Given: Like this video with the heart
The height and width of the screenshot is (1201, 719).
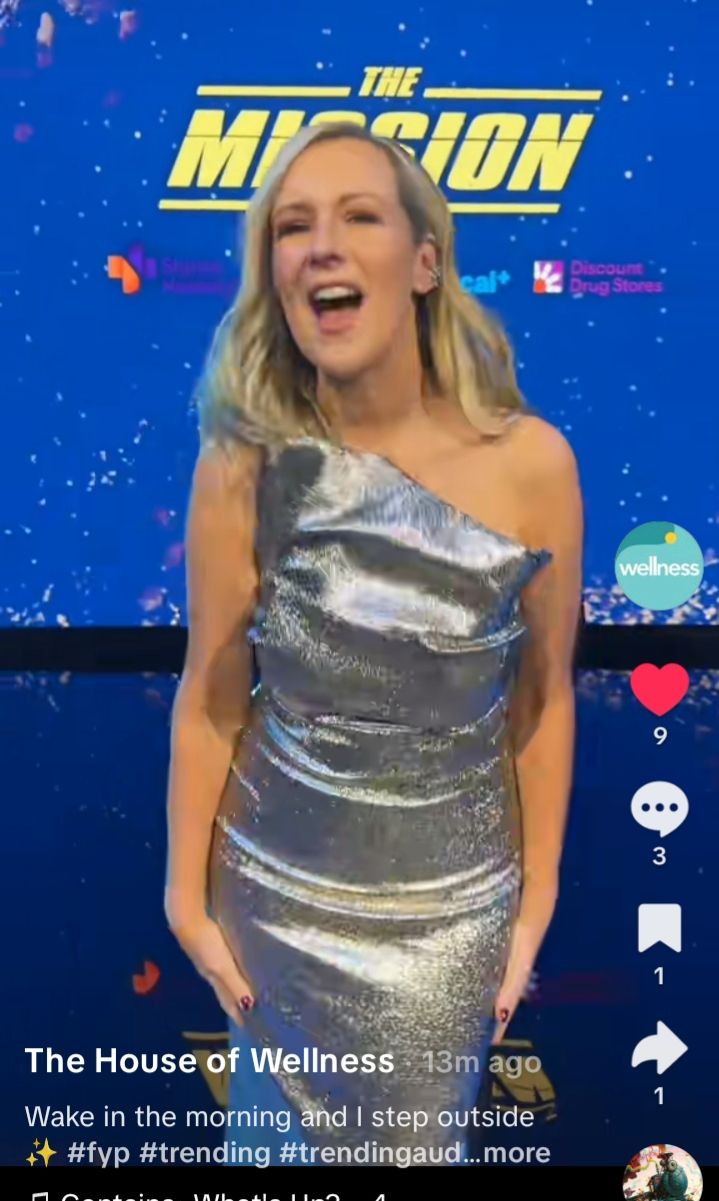Looking at the screenshot, I should (x=659, y=689).
